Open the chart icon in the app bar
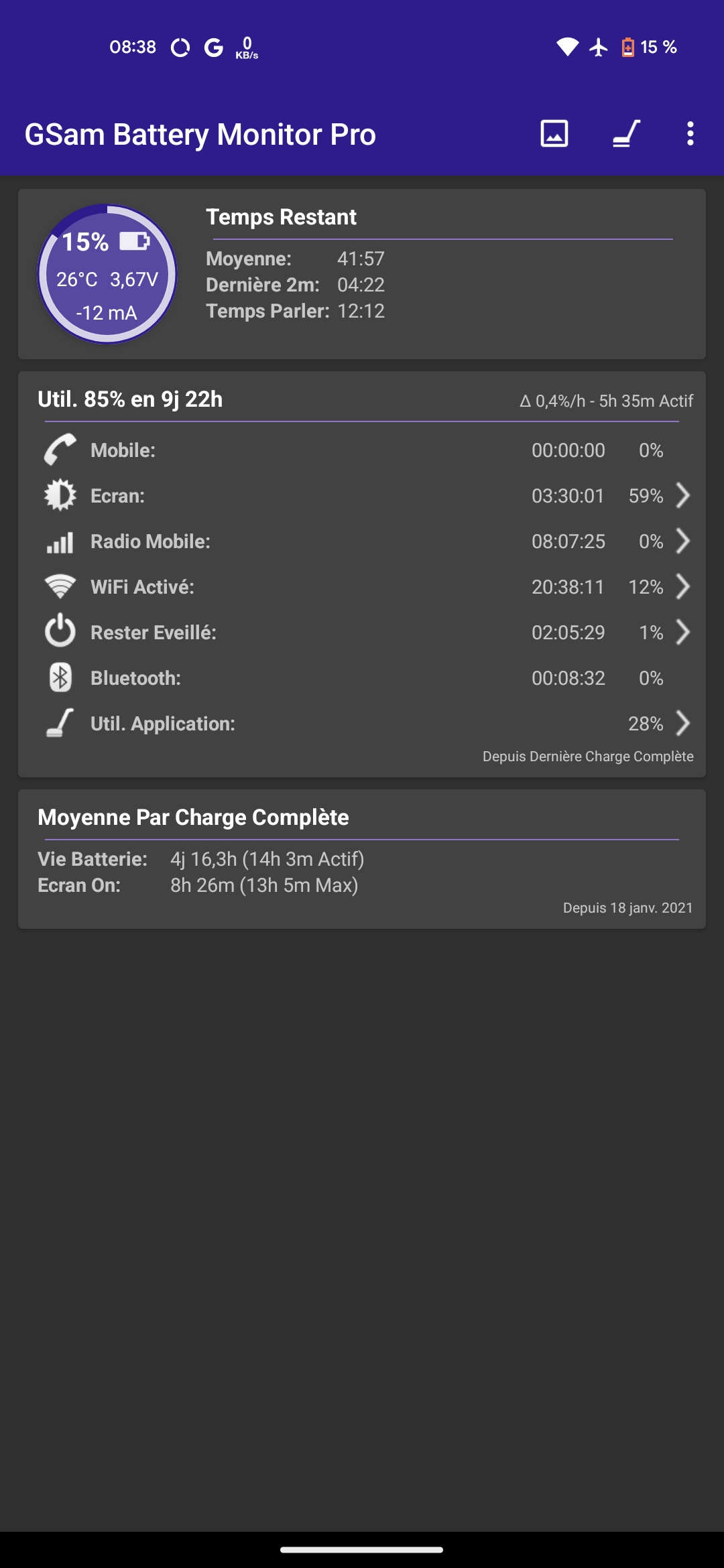The width and height of the screenshot is (724, 1568). click(x=554, y=133)
